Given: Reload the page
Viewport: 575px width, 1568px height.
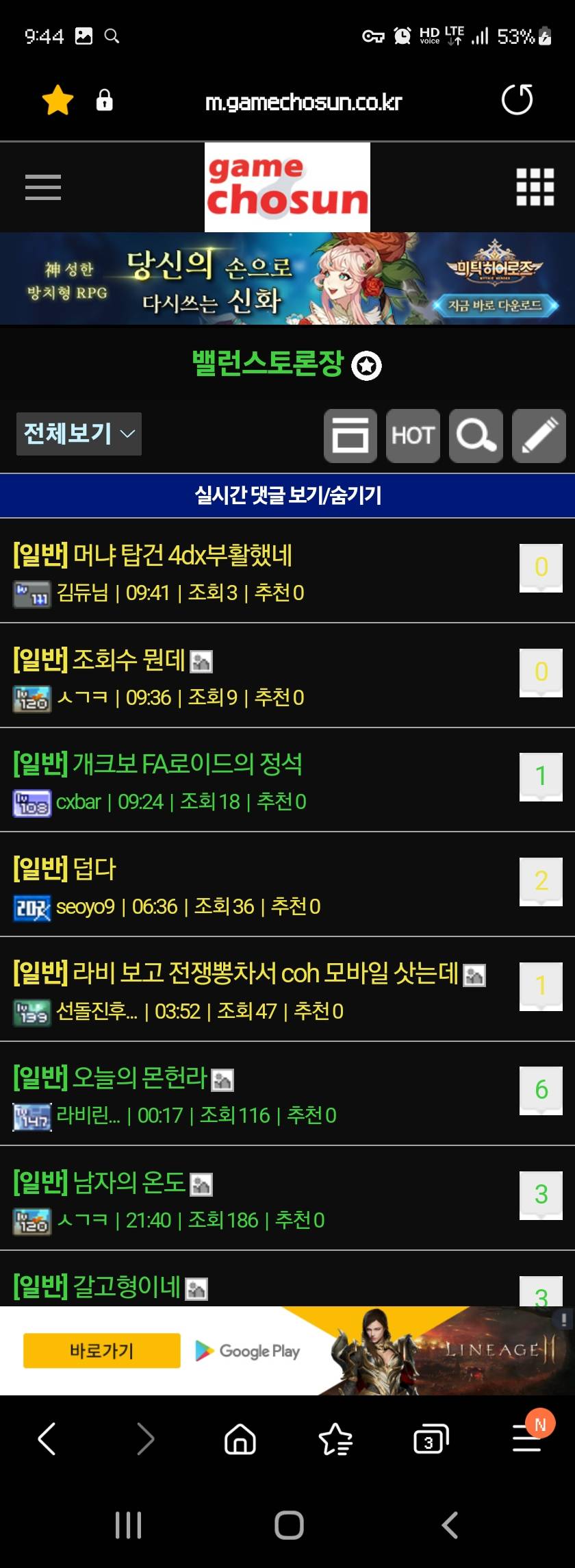Looking at the screenshot, I should [x=517, y=100].
